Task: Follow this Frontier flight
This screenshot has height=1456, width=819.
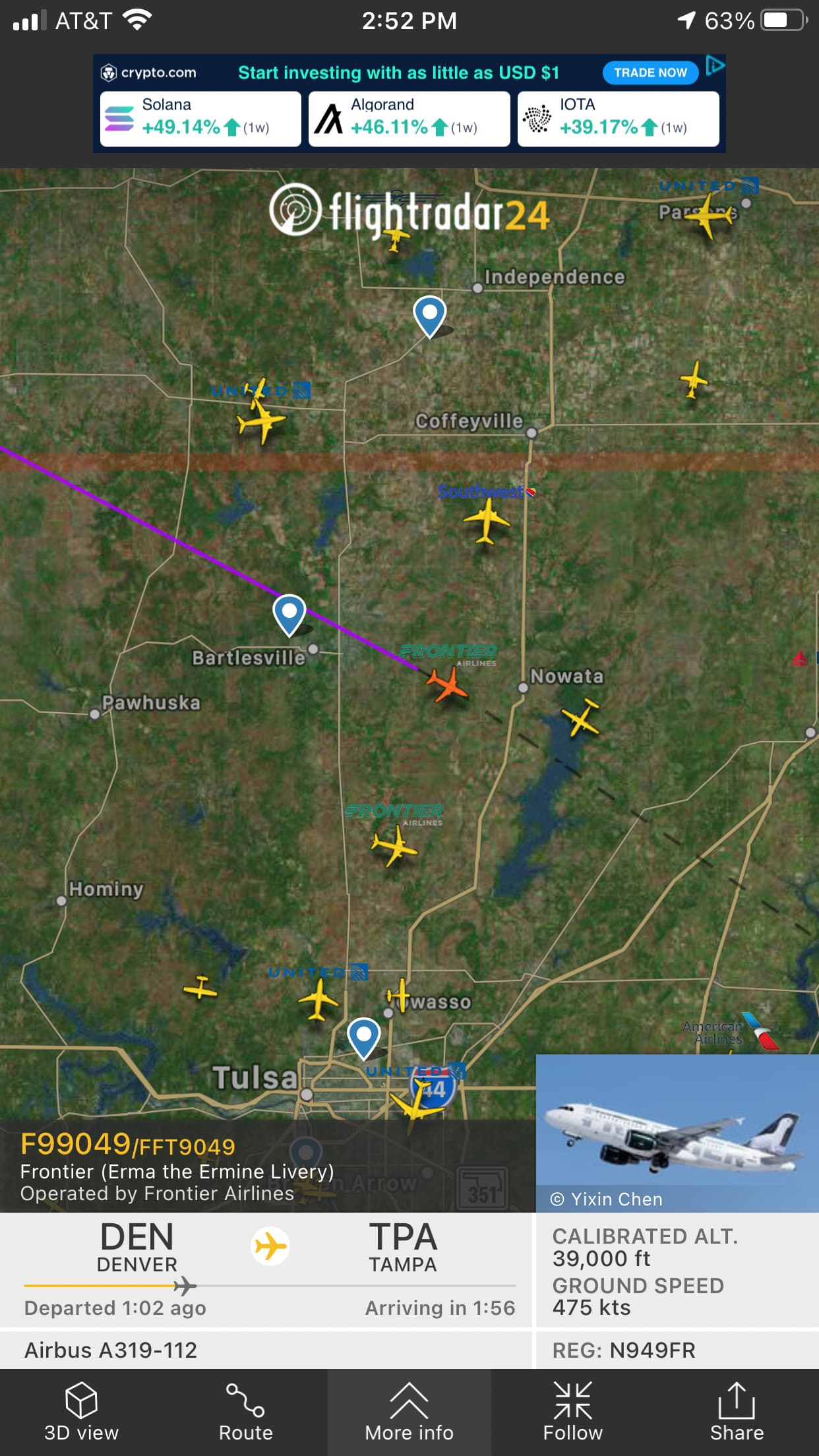Action: pyautogui.click(x=572, y=1412)
